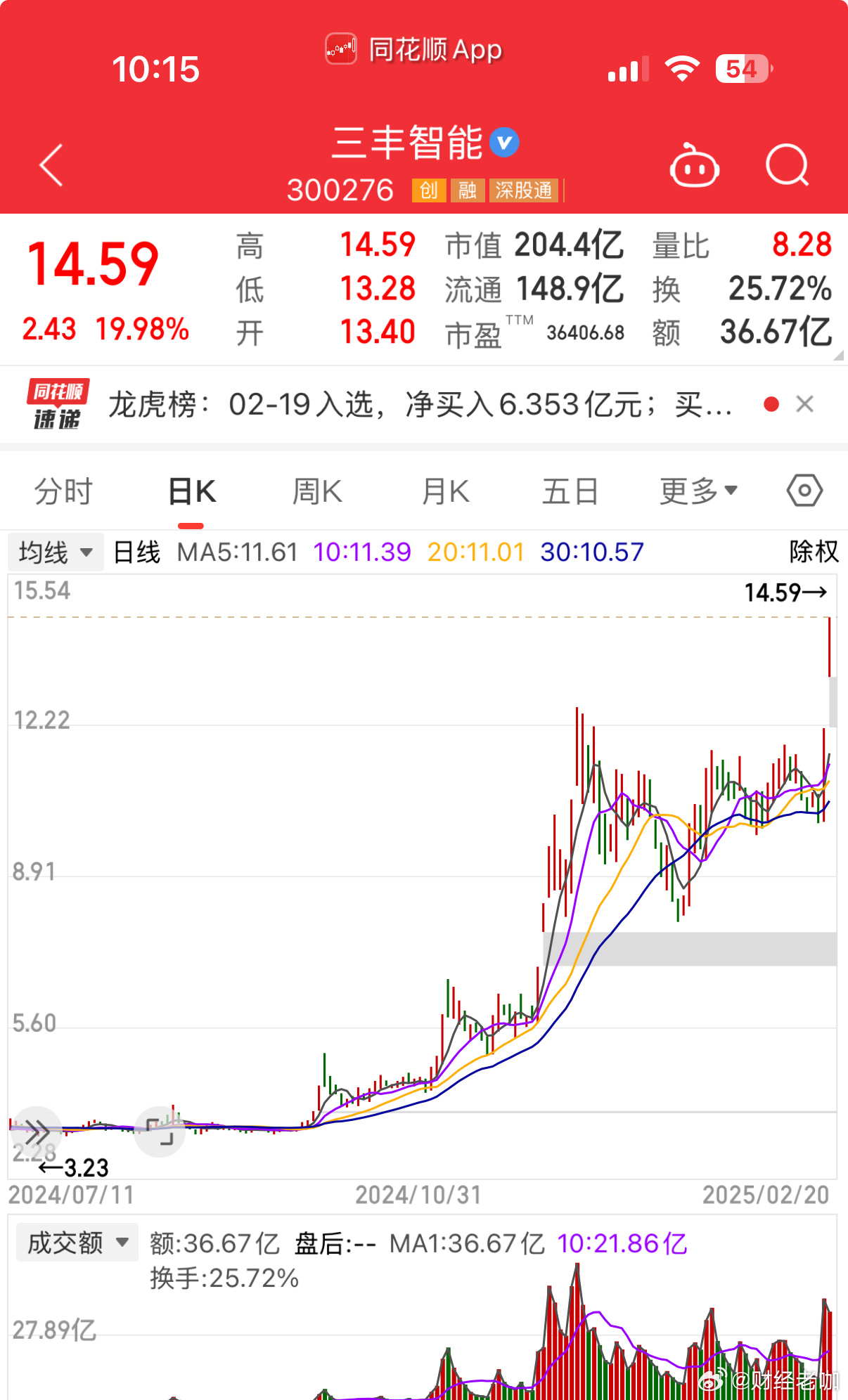
Task: Open chart settings hexagon icon
Action: coord(804,491)
